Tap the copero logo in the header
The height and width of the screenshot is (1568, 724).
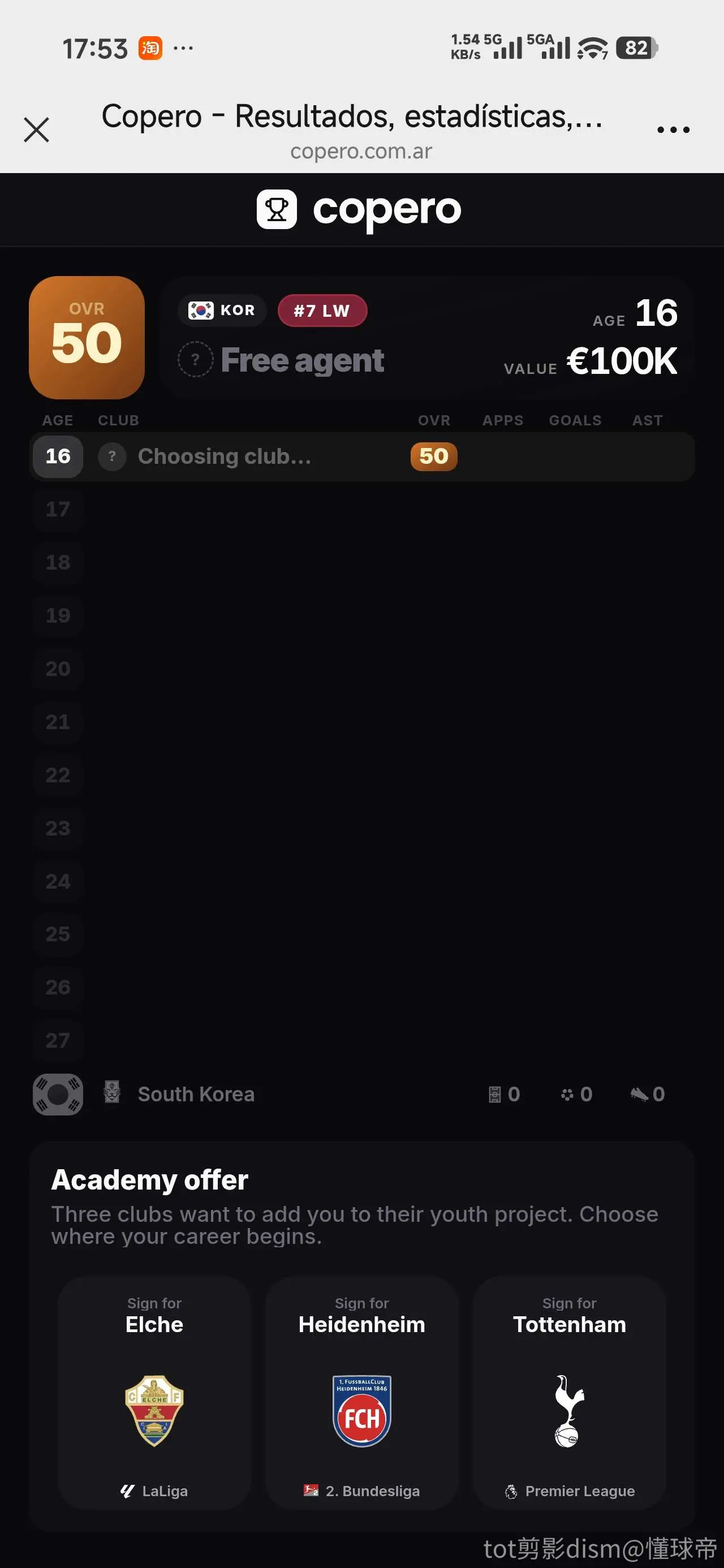coord(359,209)
